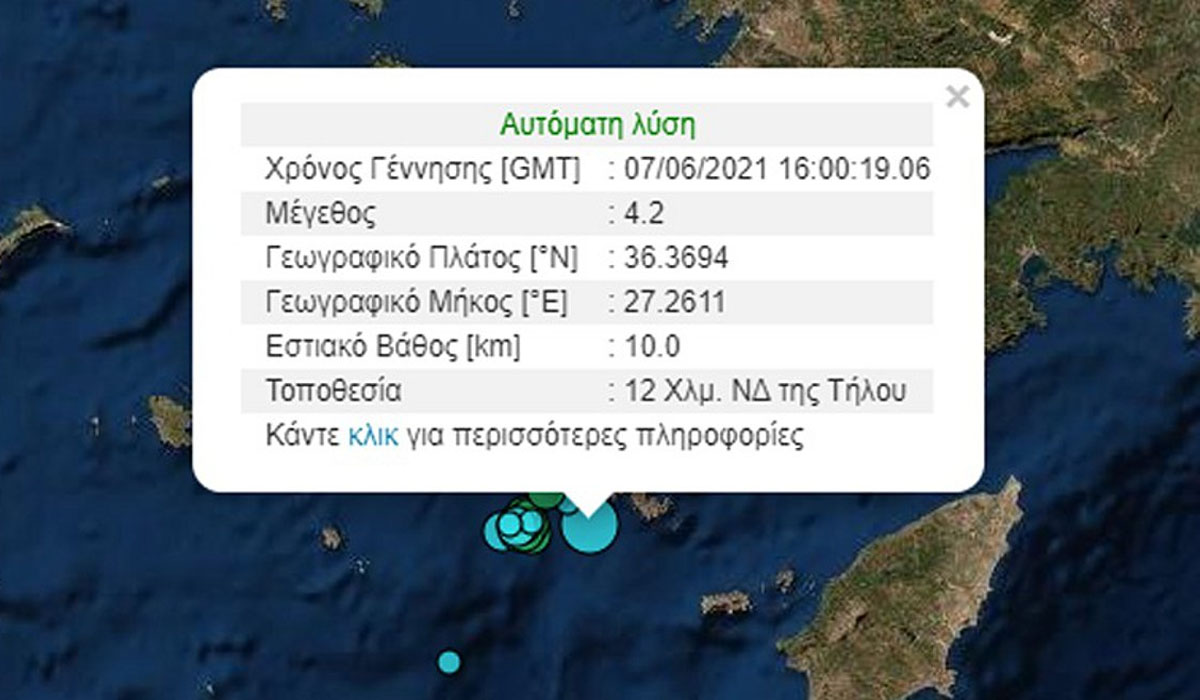1200x700 pixels.
Task: Select the isolated cyan earthquake marker south of the cluster
Action: tap(450, 661)
